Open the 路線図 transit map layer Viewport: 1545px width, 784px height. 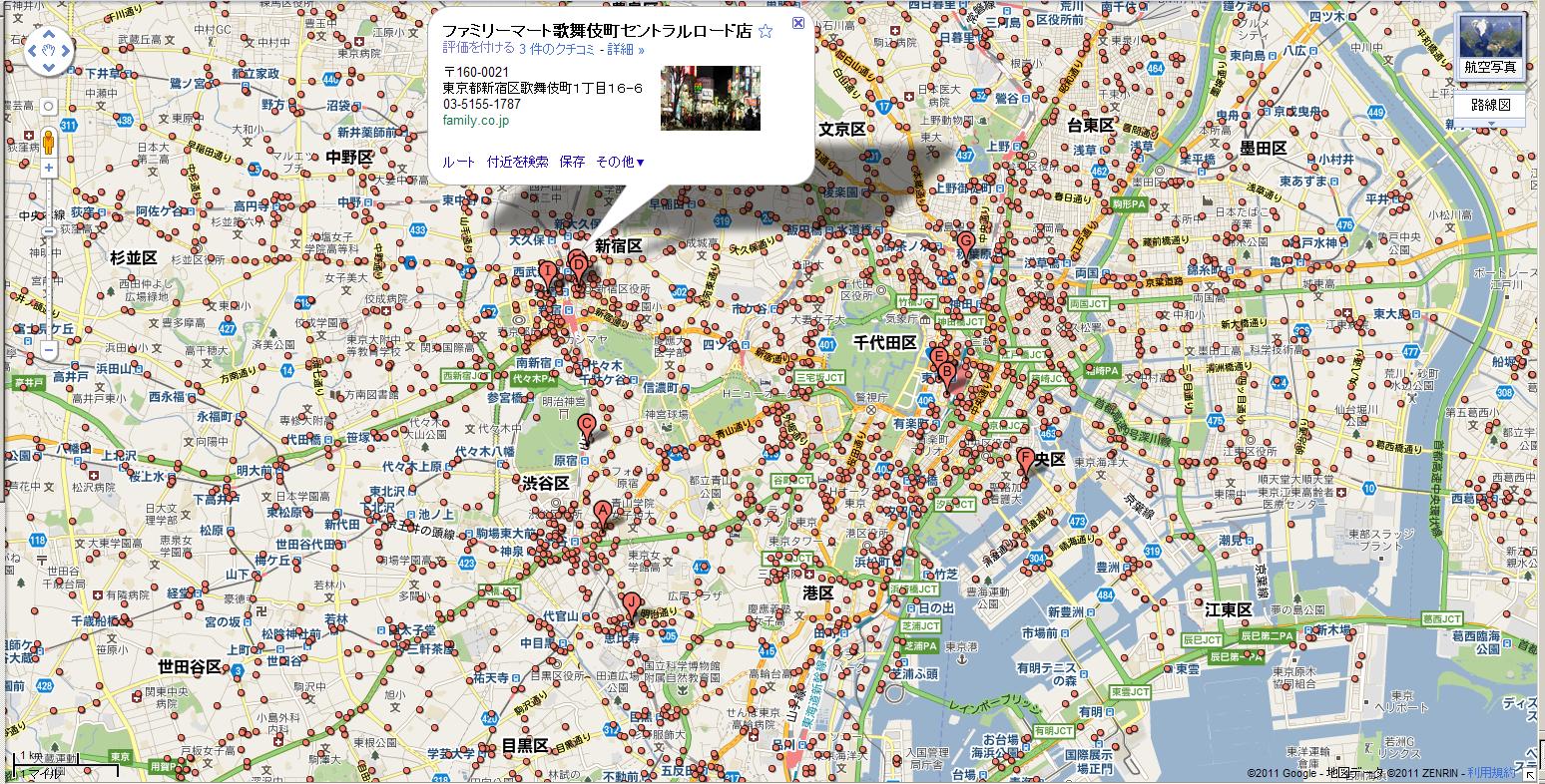coord(1490,105)
